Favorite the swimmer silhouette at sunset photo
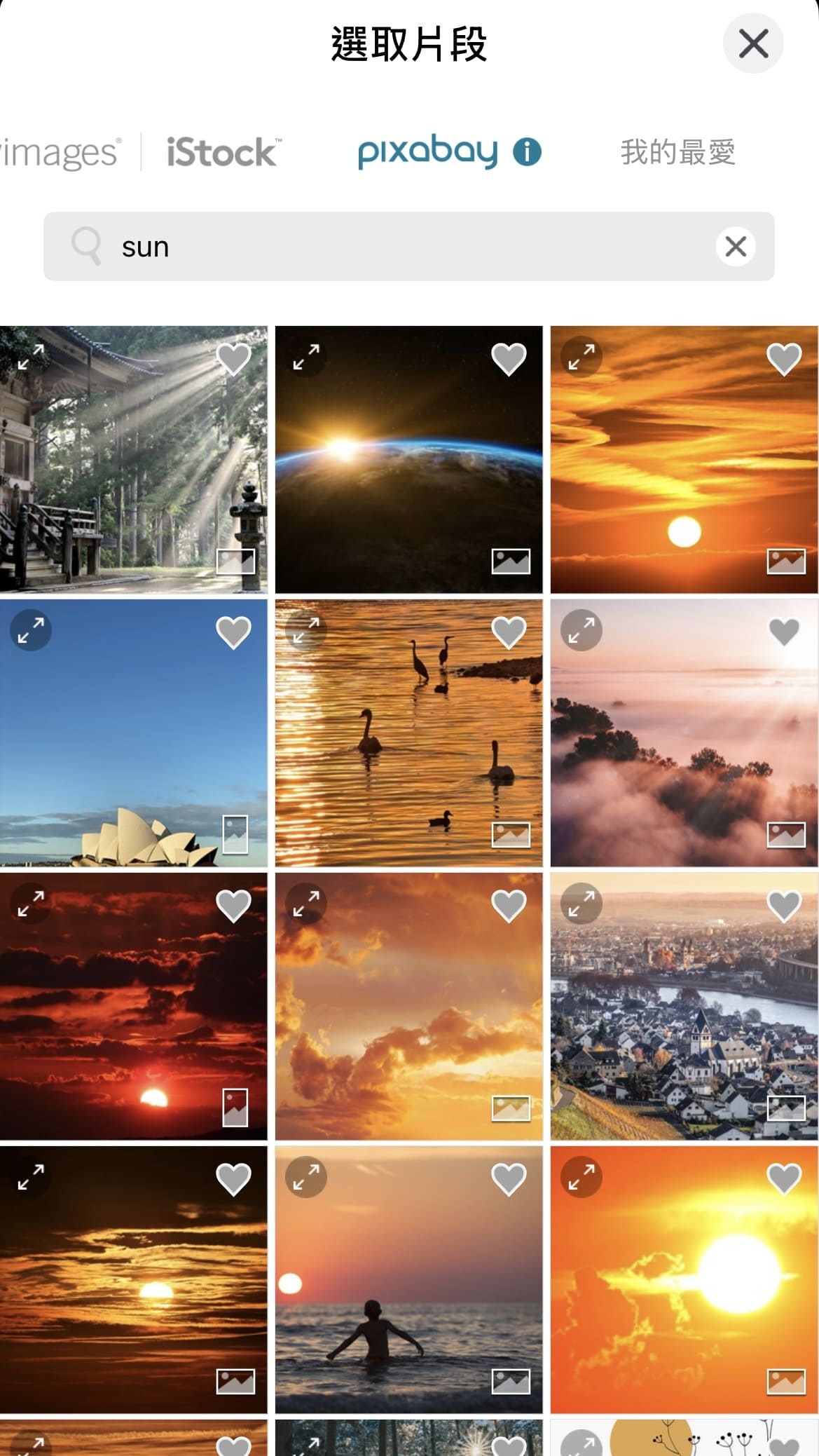The height and width of the screenshot is (1456, 819). pos(509,1178)
